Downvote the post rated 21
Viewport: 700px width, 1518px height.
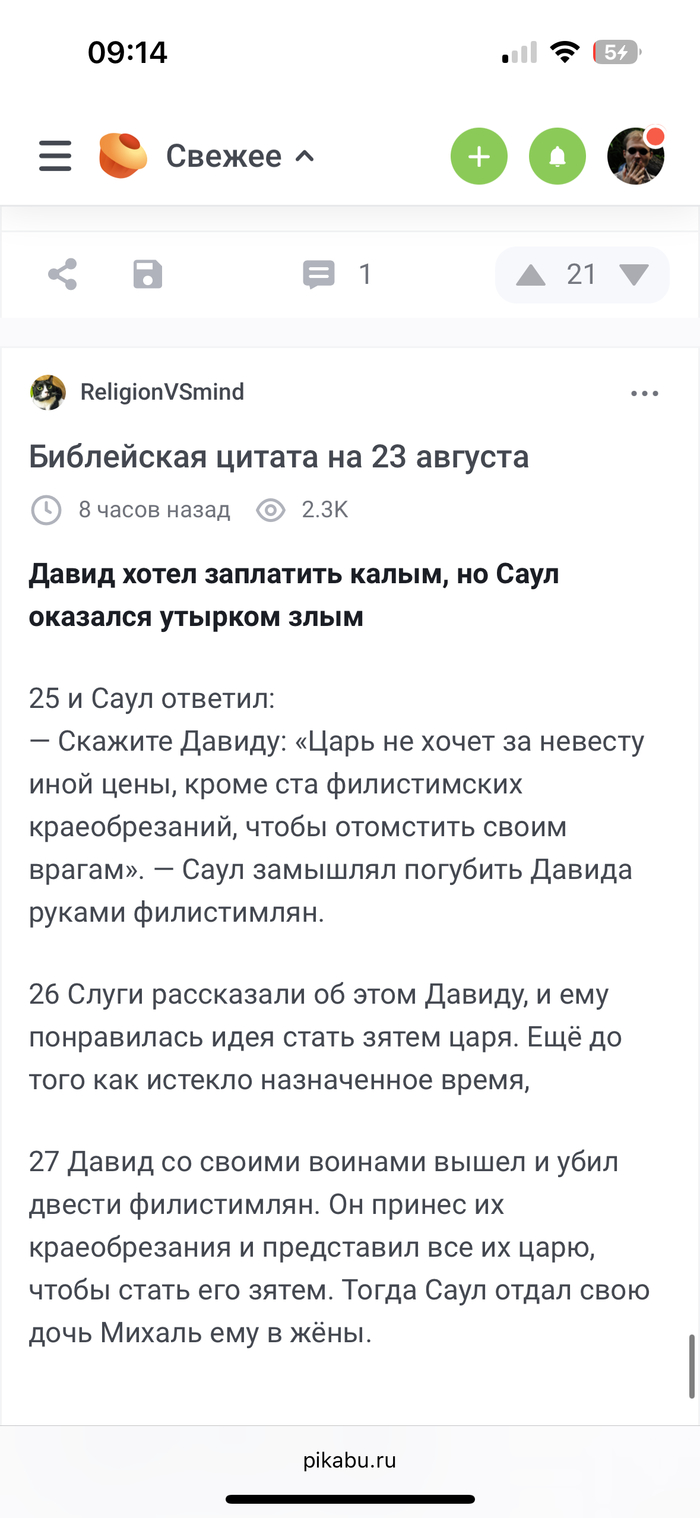click(634, 274)
